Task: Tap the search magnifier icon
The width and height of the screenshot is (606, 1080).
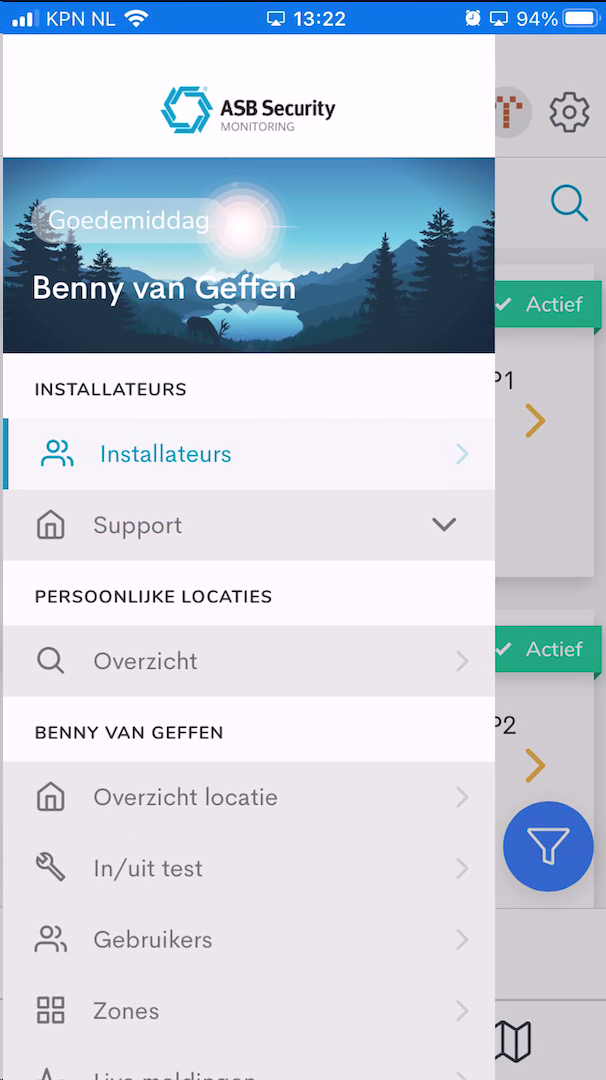Action: point(569,203)
